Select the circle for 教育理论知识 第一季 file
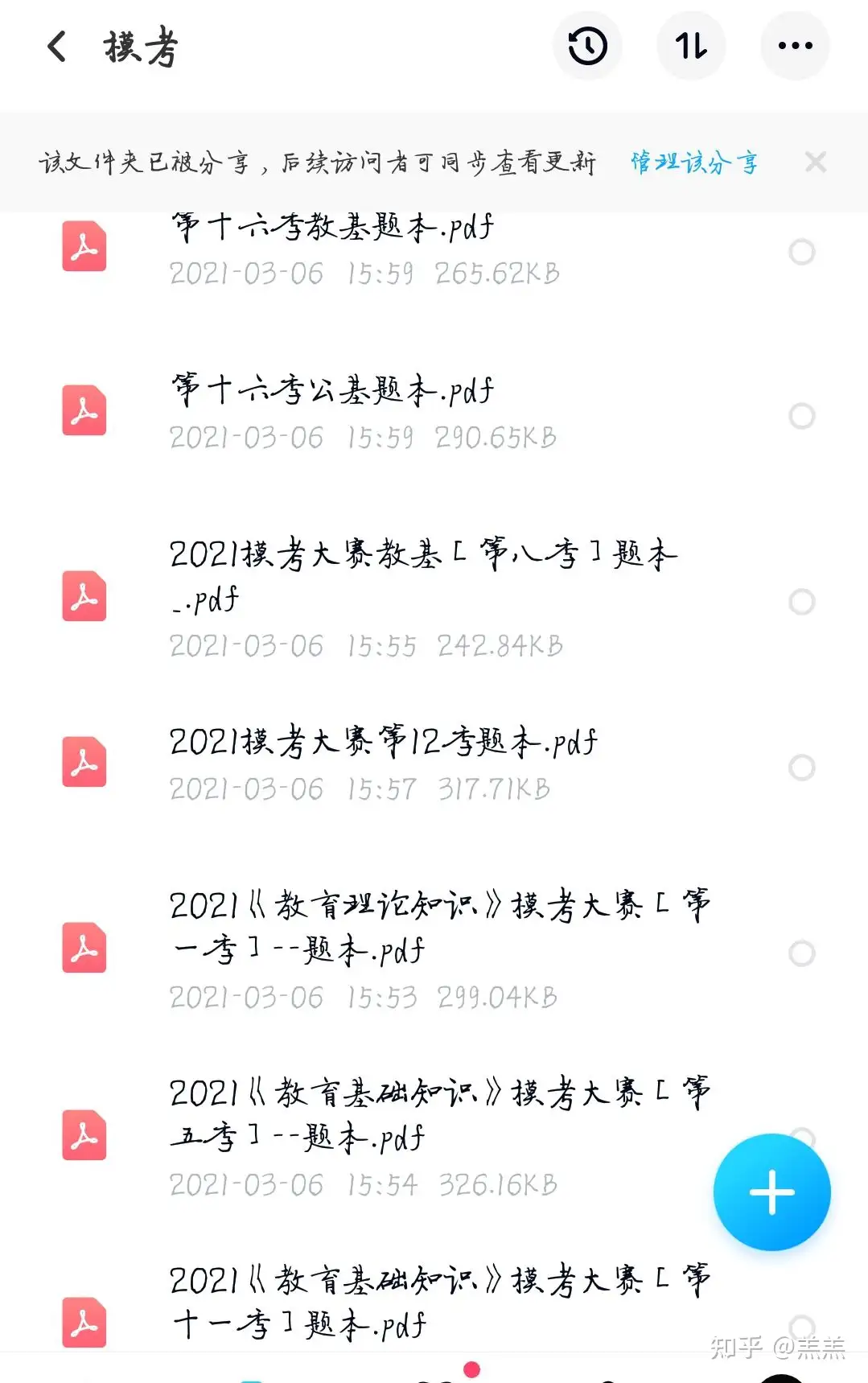Viewport: 868px width, 1383px height. click(801, 953)
